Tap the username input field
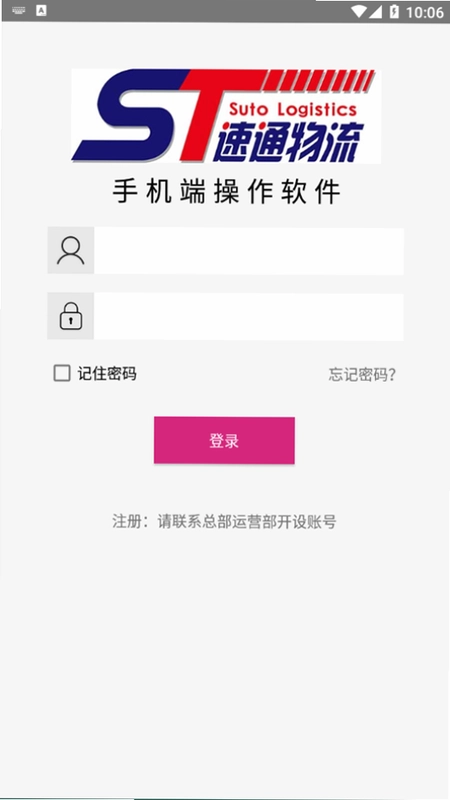 (x=248, y=251)
